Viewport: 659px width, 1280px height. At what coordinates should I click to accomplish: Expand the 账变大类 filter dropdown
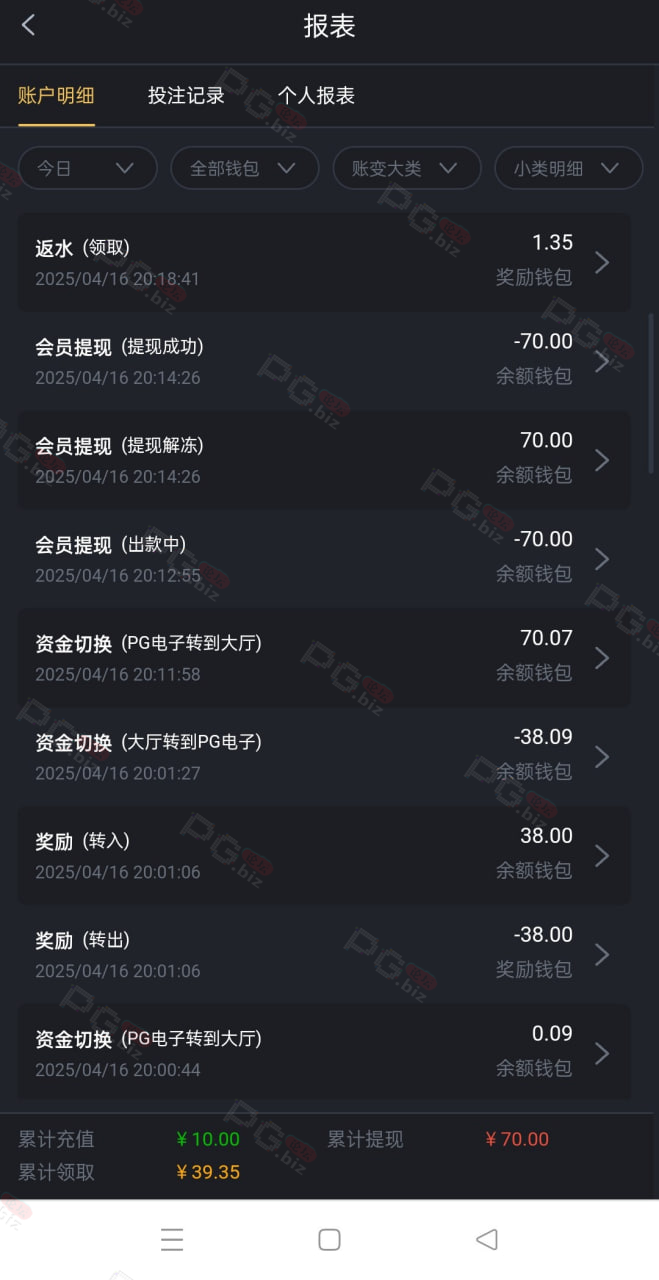(406, 168)
